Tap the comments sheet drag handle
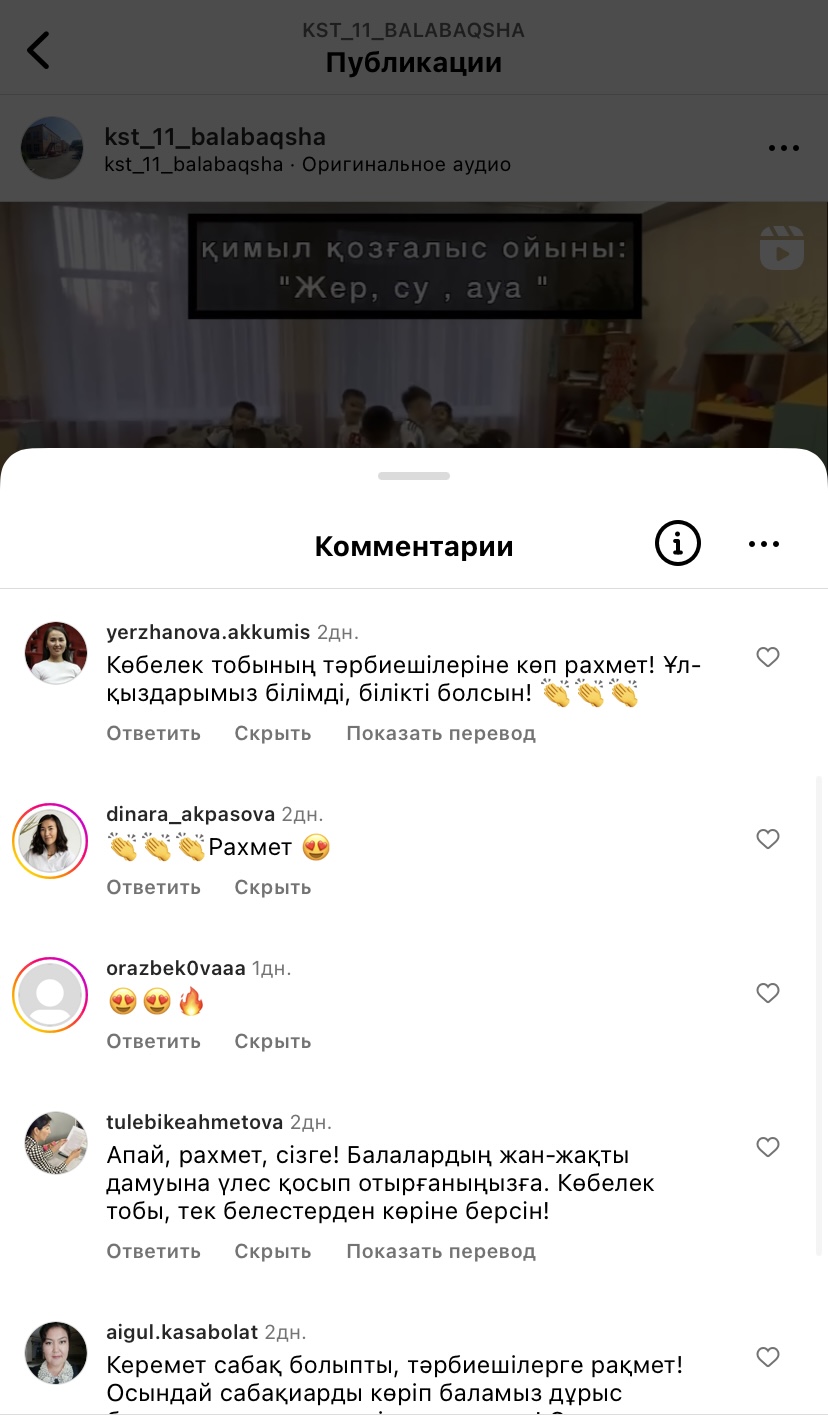This screenshot has width=828, height=1419. click(x=413, y=476)
